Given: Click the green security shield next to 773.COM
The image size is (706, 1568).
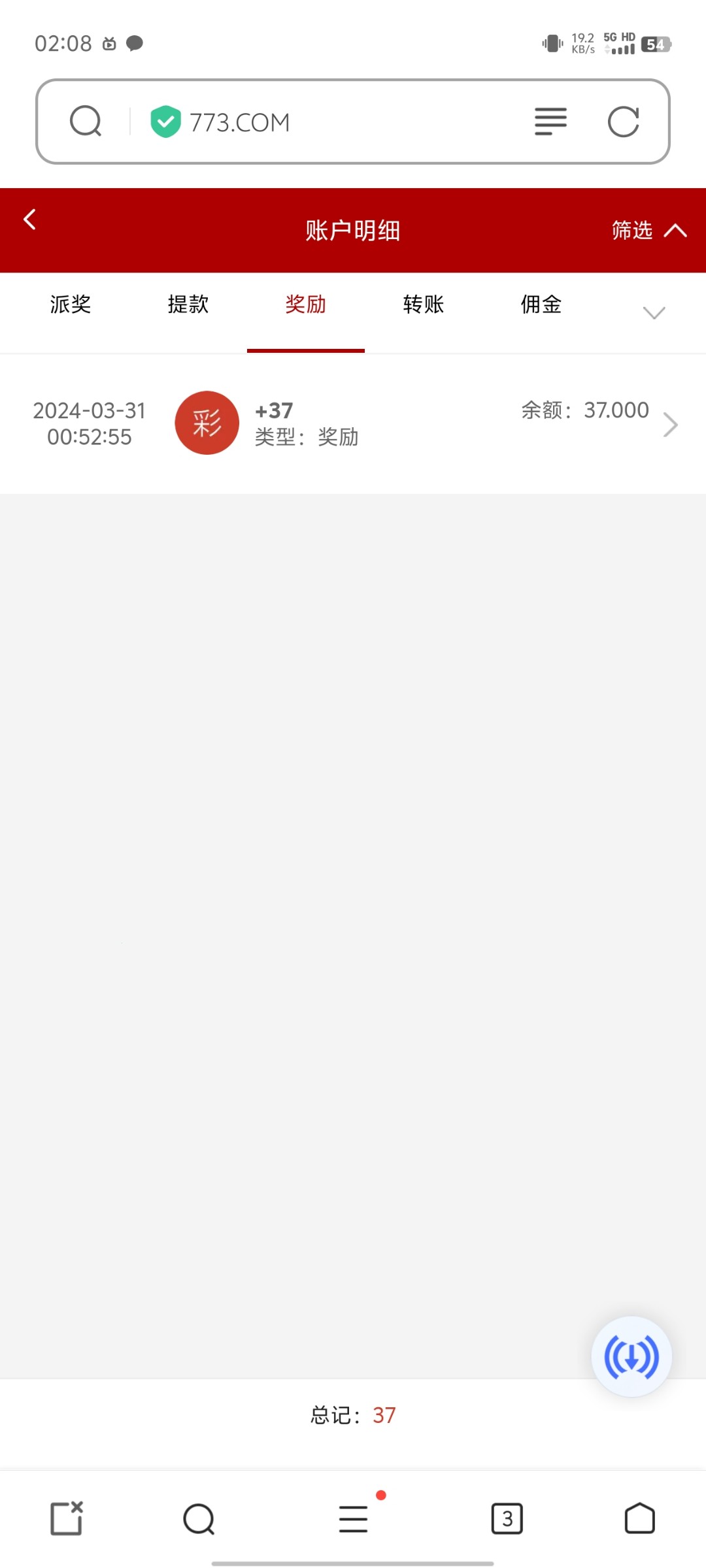Looking at the screenshot, I should click(x=165, y=122).
